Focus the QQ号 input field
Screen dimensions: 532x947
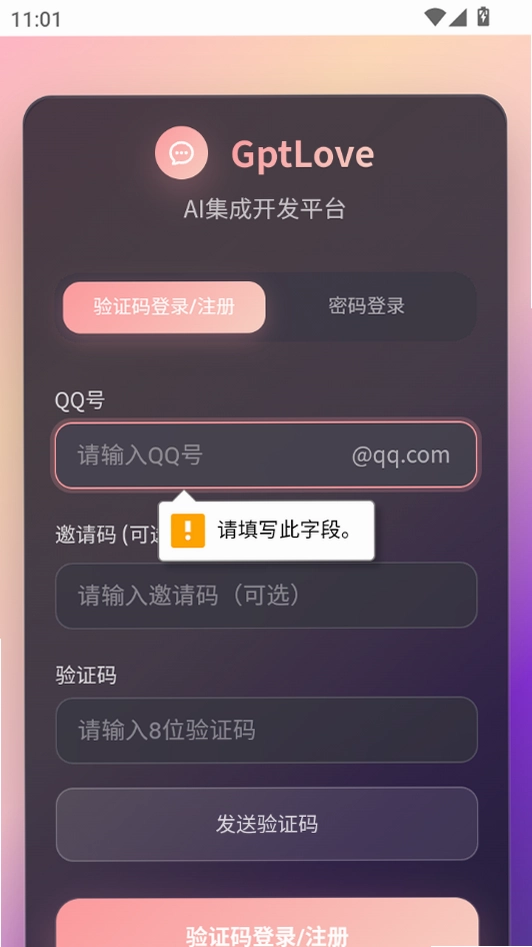pyautogui.click(x=266, y=455)
